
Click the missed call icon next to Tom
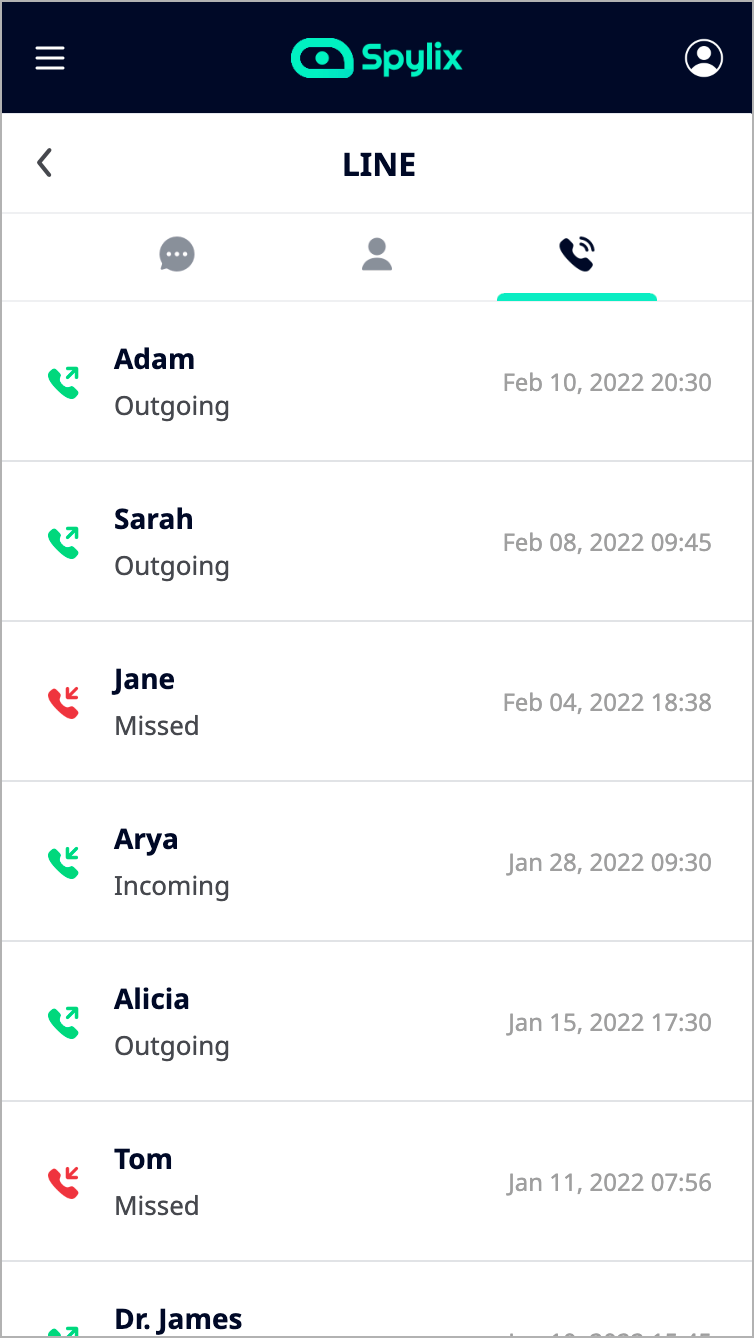click(63, 1182)
